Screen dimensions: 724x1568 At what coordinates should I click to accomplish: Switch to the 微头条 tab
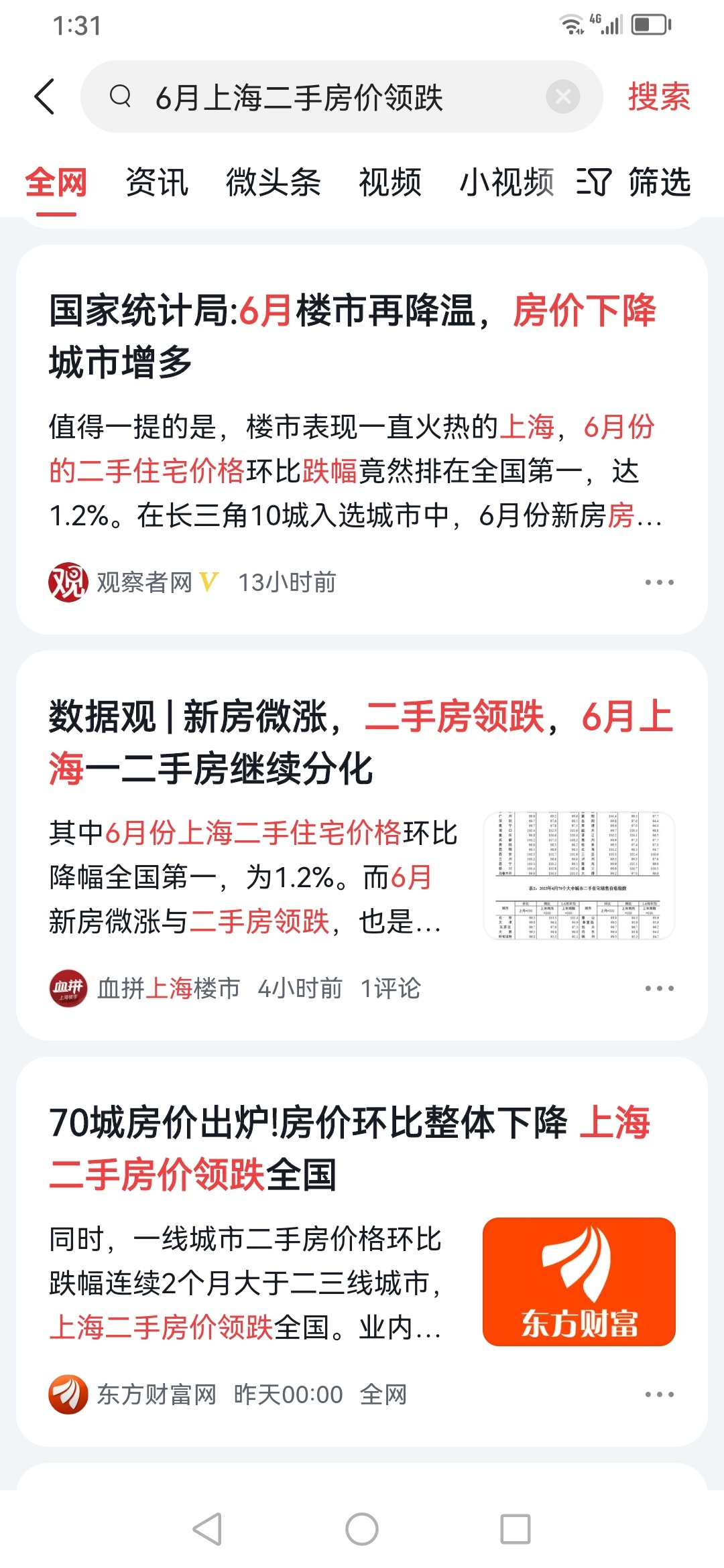coord(274,182)
